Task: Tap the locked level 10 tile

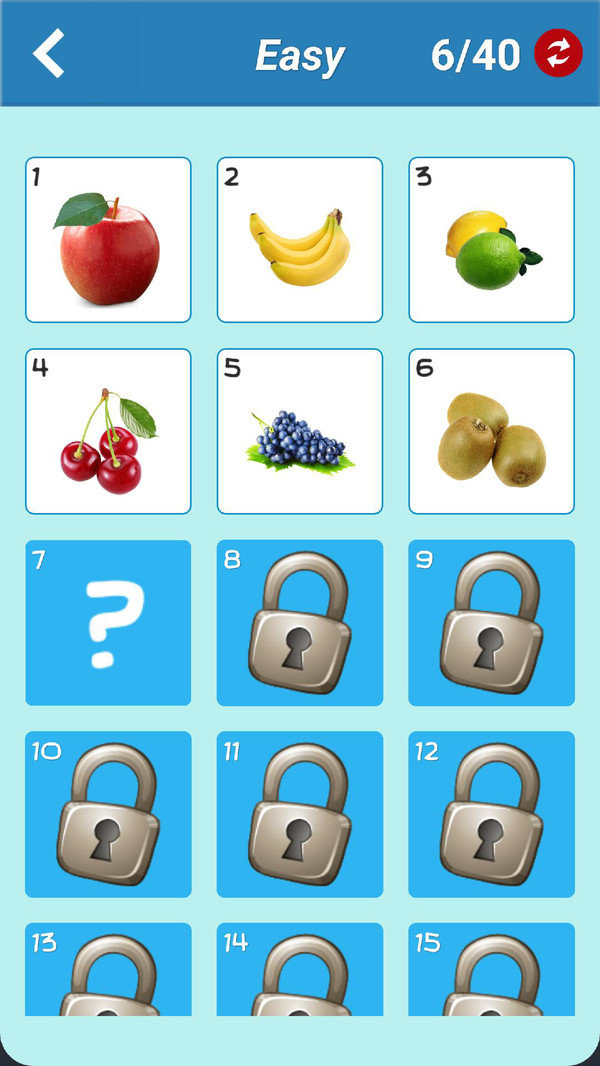Action: [108, 814]
